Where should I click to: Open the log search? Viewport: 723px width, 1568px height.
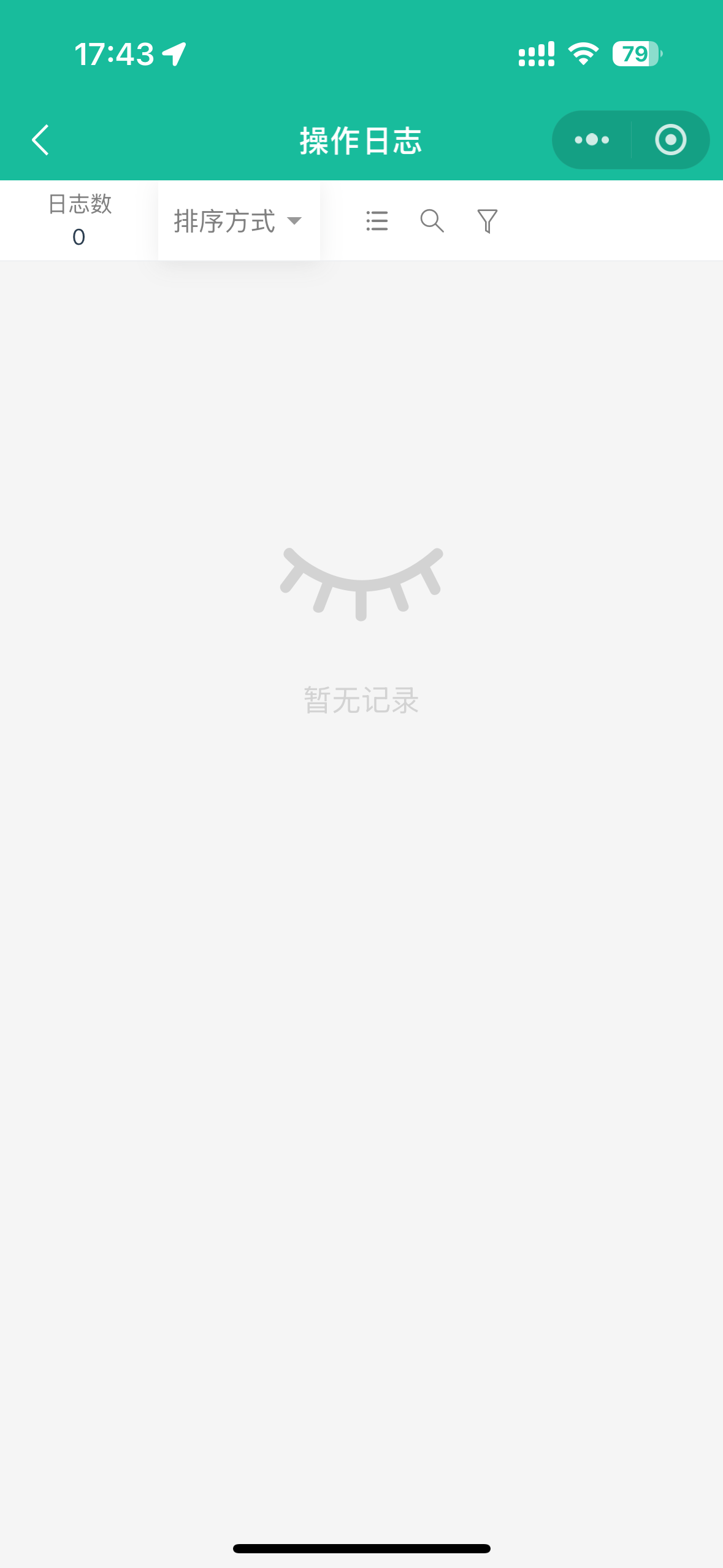[432, 221]
